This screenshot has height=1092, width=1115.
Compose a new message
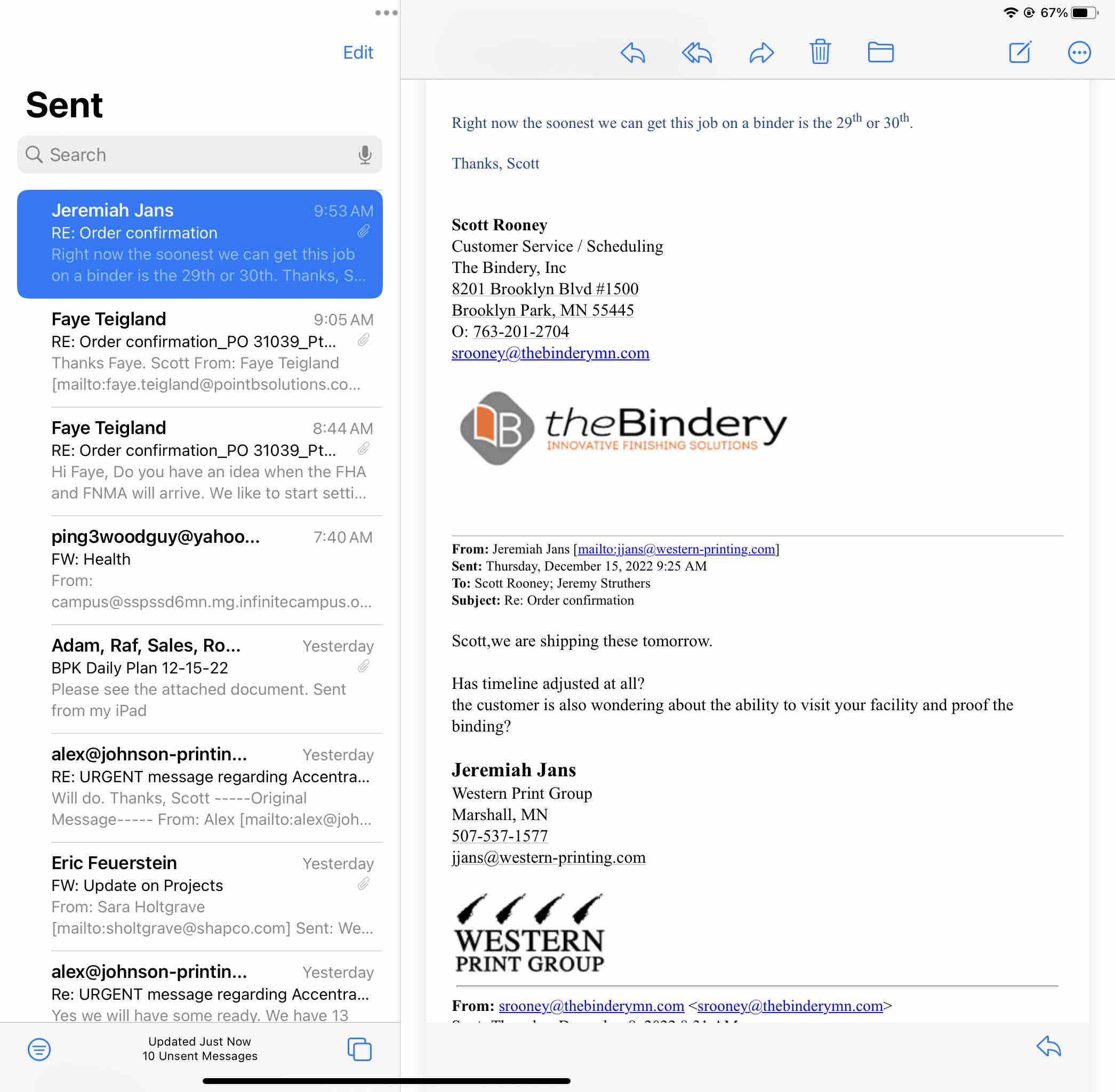(x=1020, y=52)
